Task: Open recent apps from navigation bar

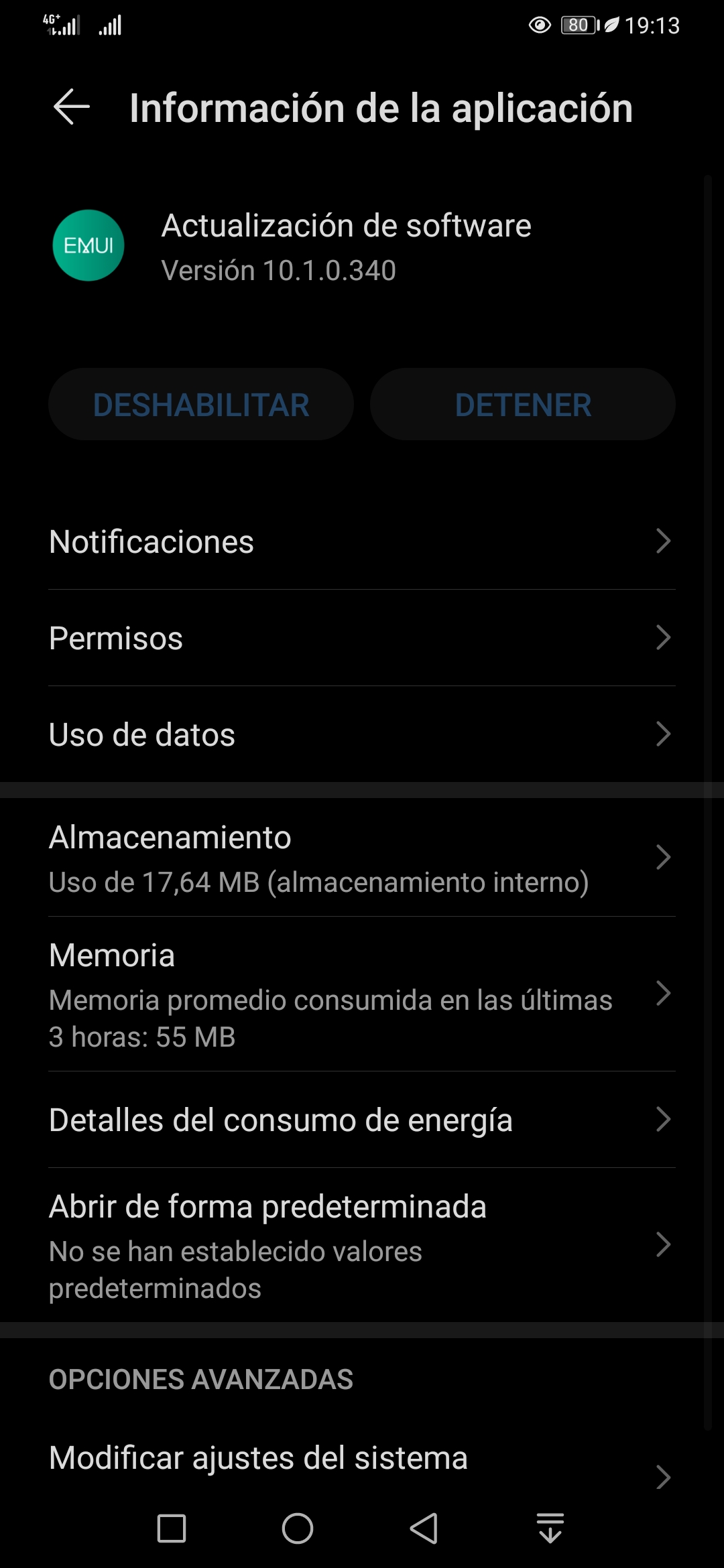Action: (x=172, y=1528)
